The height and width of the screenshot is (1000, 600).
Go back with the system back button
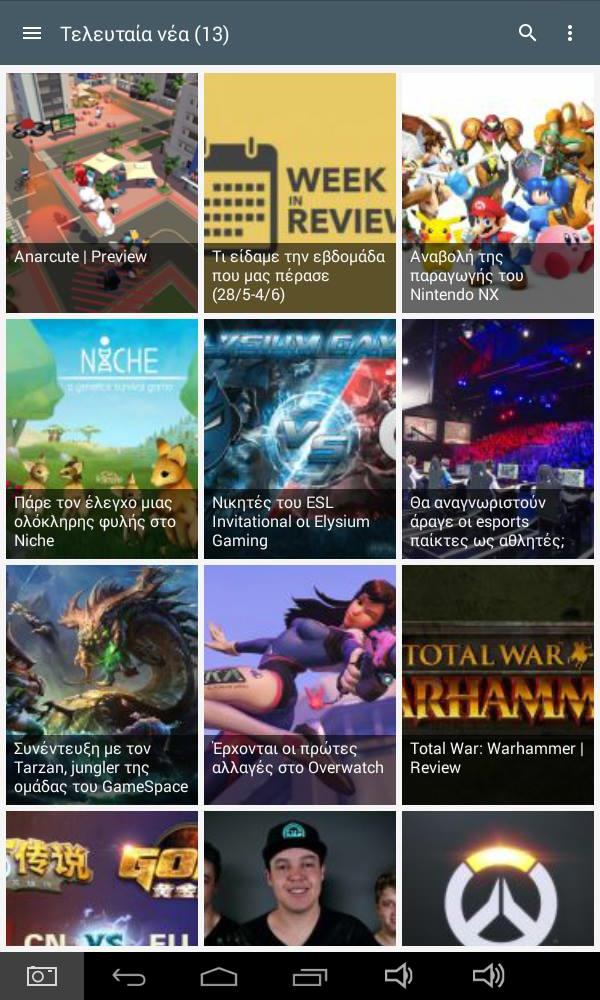[129, 977]
